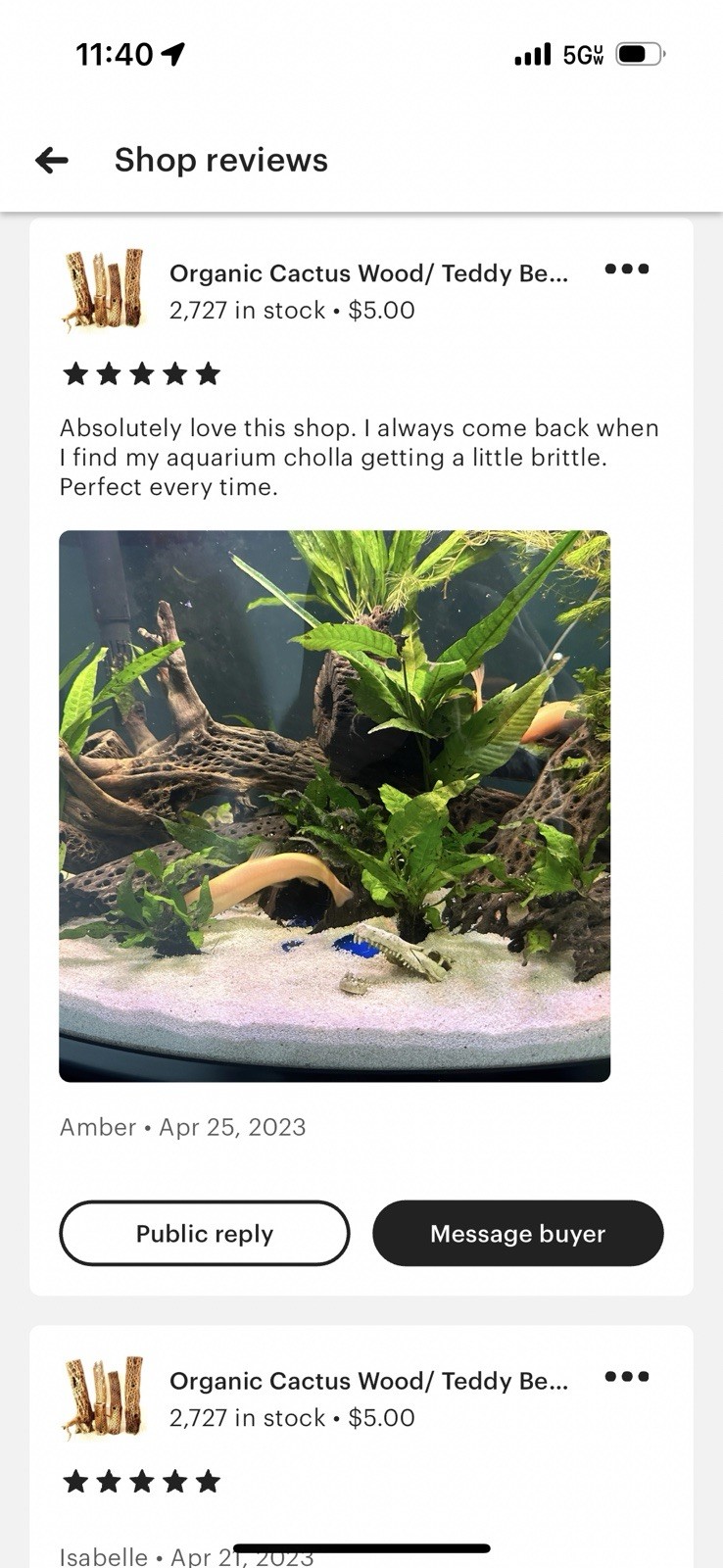The height and width of the screenshot is (1568, 723).
Task: Open overflow menu on Amber's review
Action: coord(627,269)
